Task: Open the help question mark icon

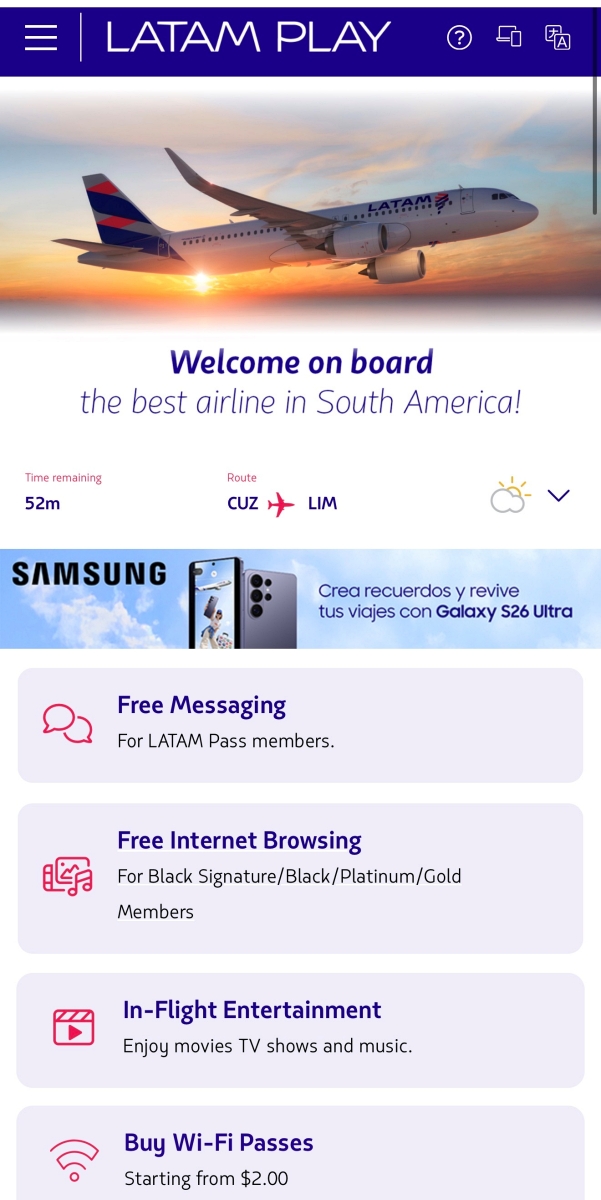Action: 459,38
